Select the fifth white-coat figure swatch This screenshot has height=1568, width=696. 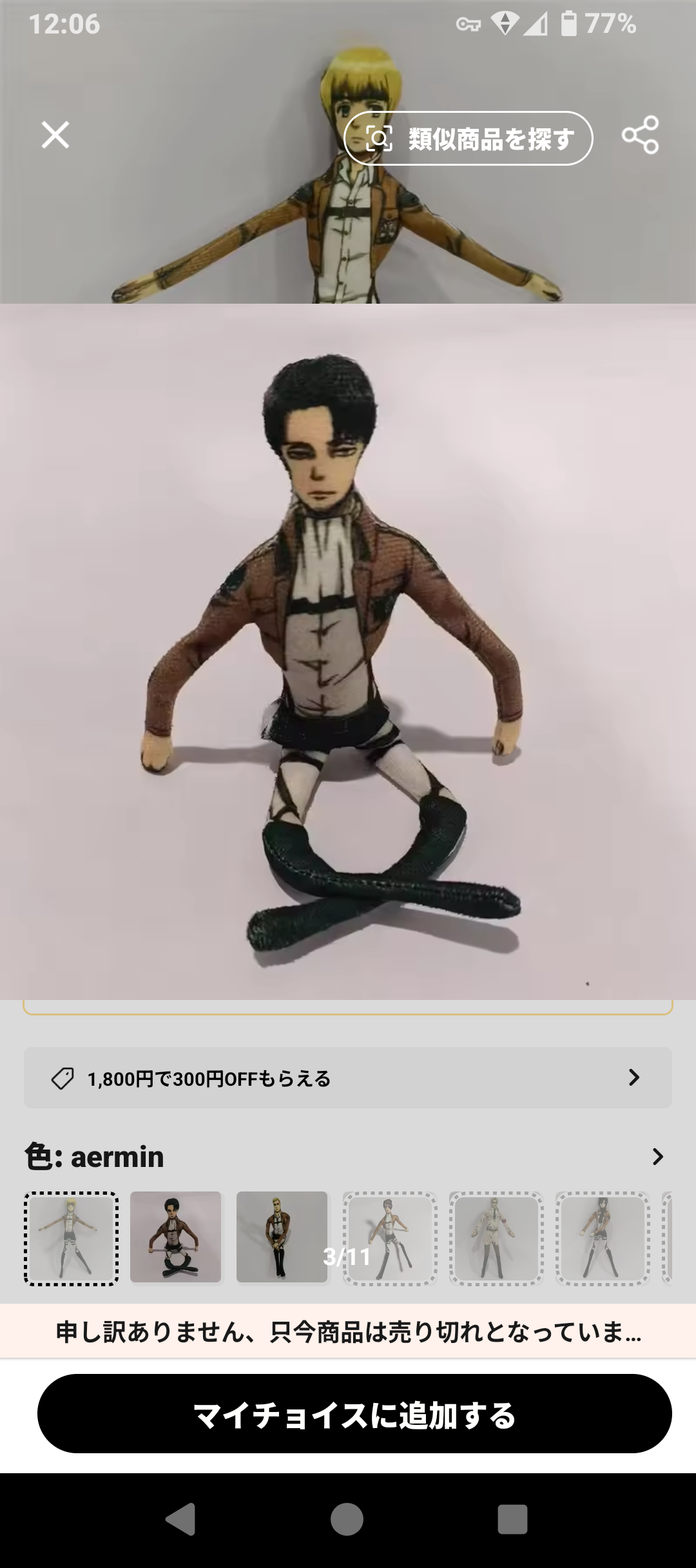496,1239
